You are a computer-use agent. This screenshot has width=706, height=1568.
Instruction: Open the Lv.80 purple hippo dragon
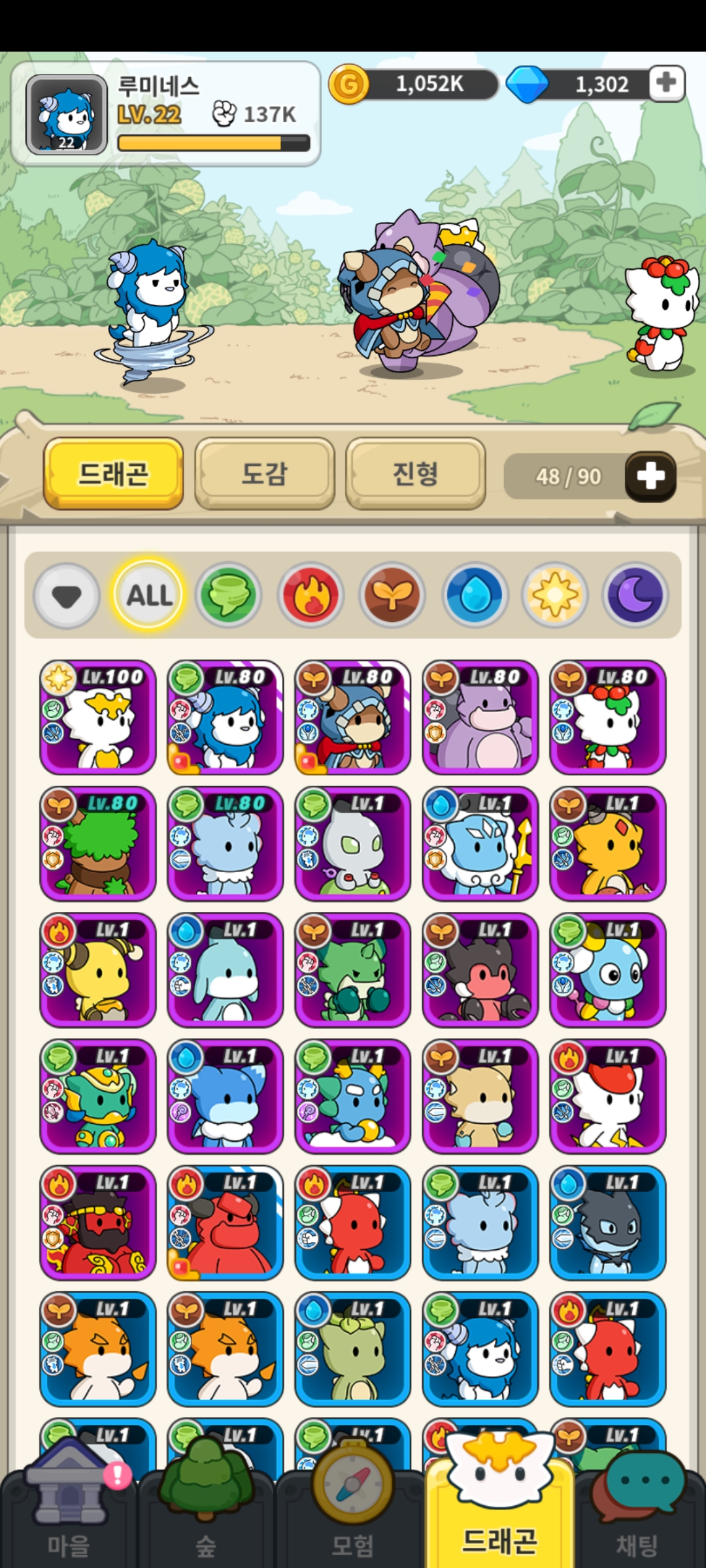[480, 717]
